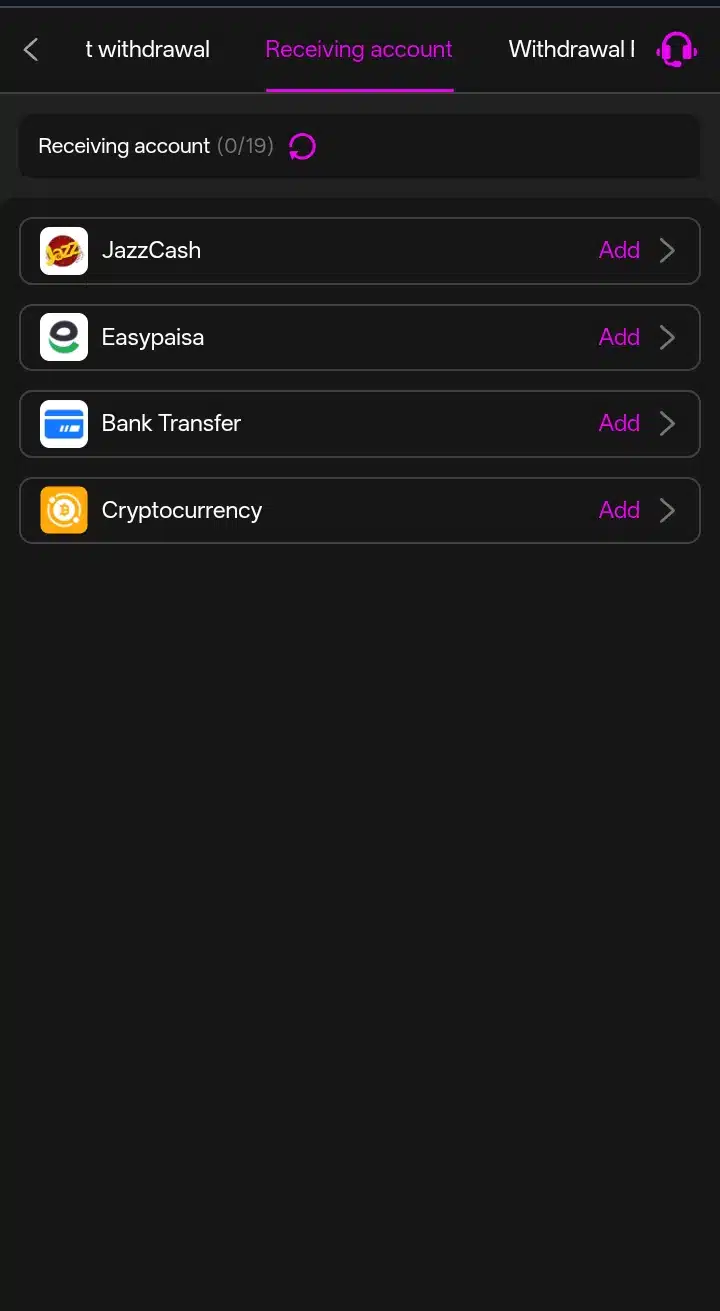Select the Receiving account tab
Image resolution: width=720 pixels, height=1311 pixels.
(x=359, y=49)
